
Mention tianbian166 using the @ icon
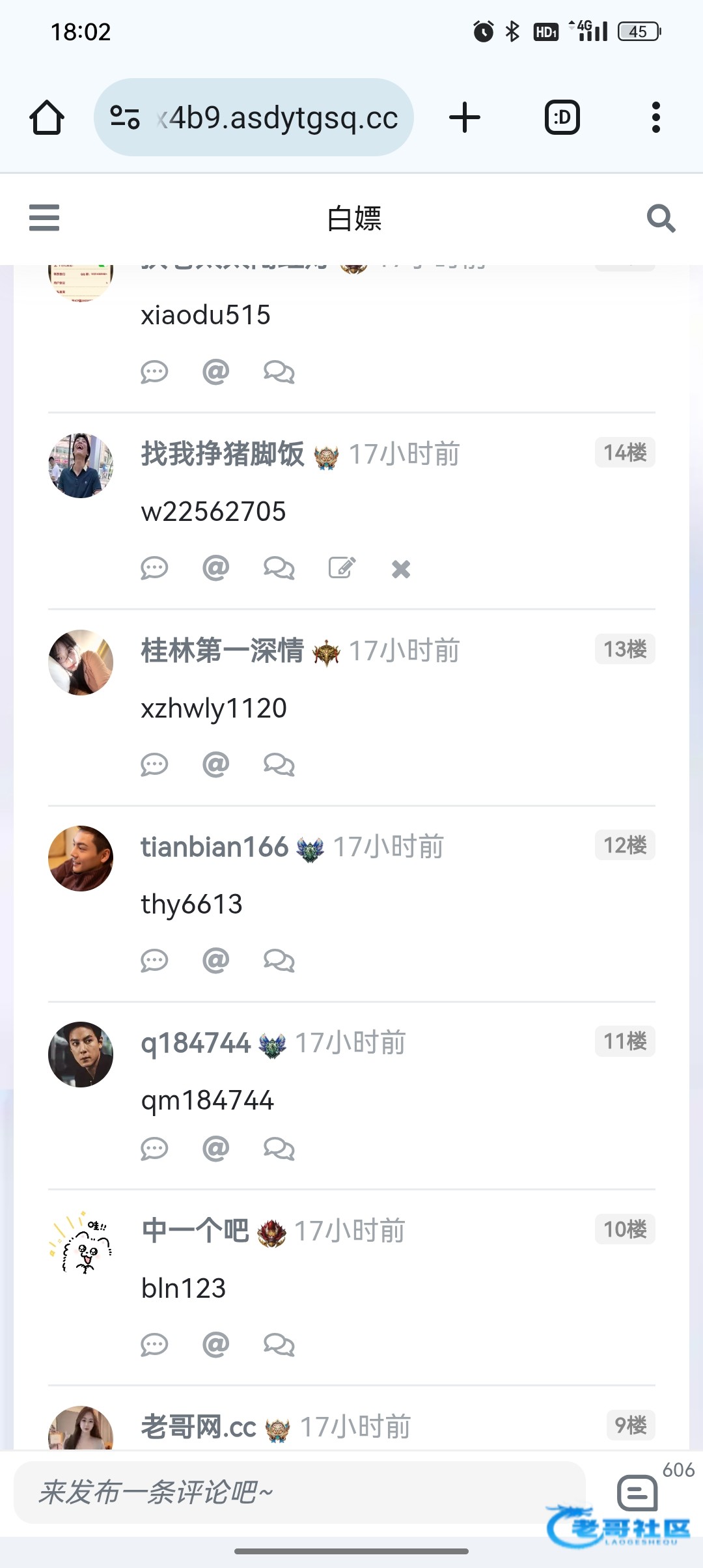point(215,960)
